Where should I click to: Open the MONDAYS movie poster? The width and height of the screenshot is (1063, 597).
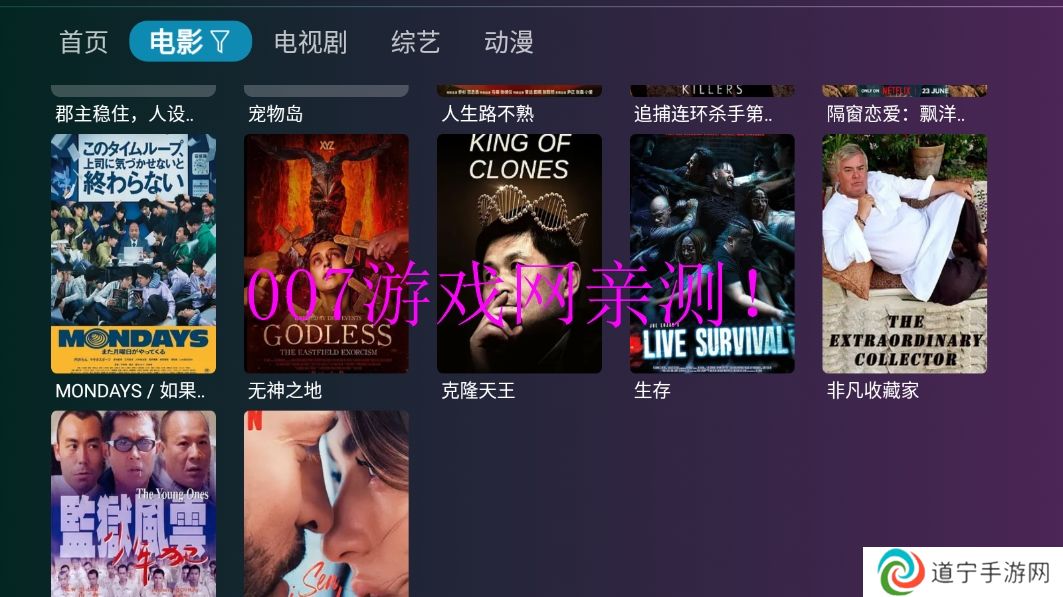[133, 254]
